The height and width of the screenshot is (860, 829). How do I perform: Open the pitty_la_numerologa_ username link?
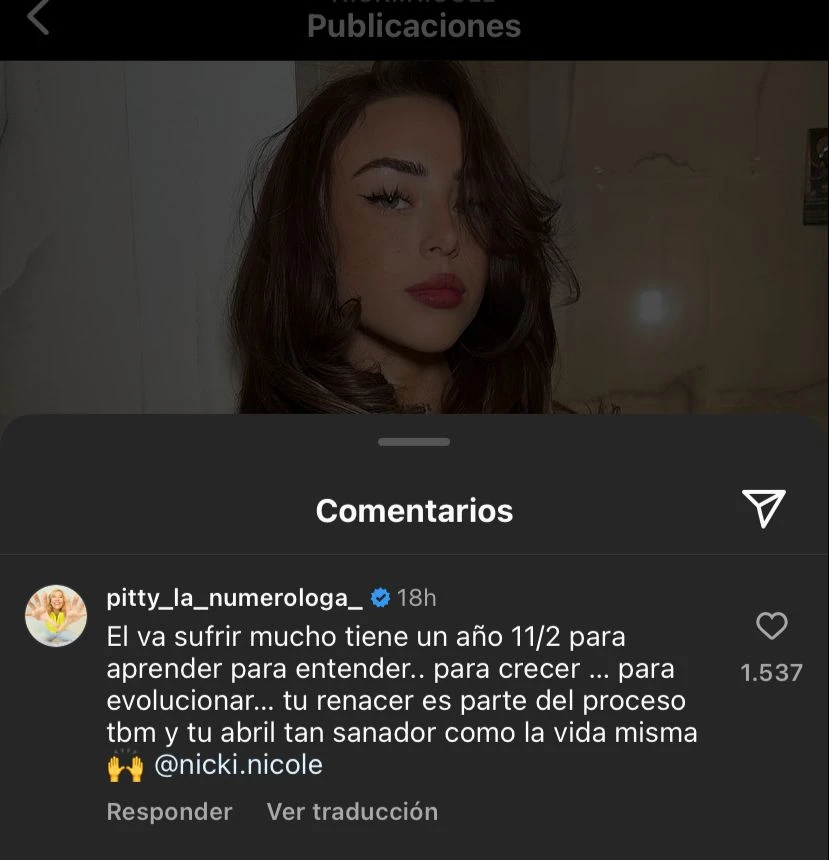(234, 598)
